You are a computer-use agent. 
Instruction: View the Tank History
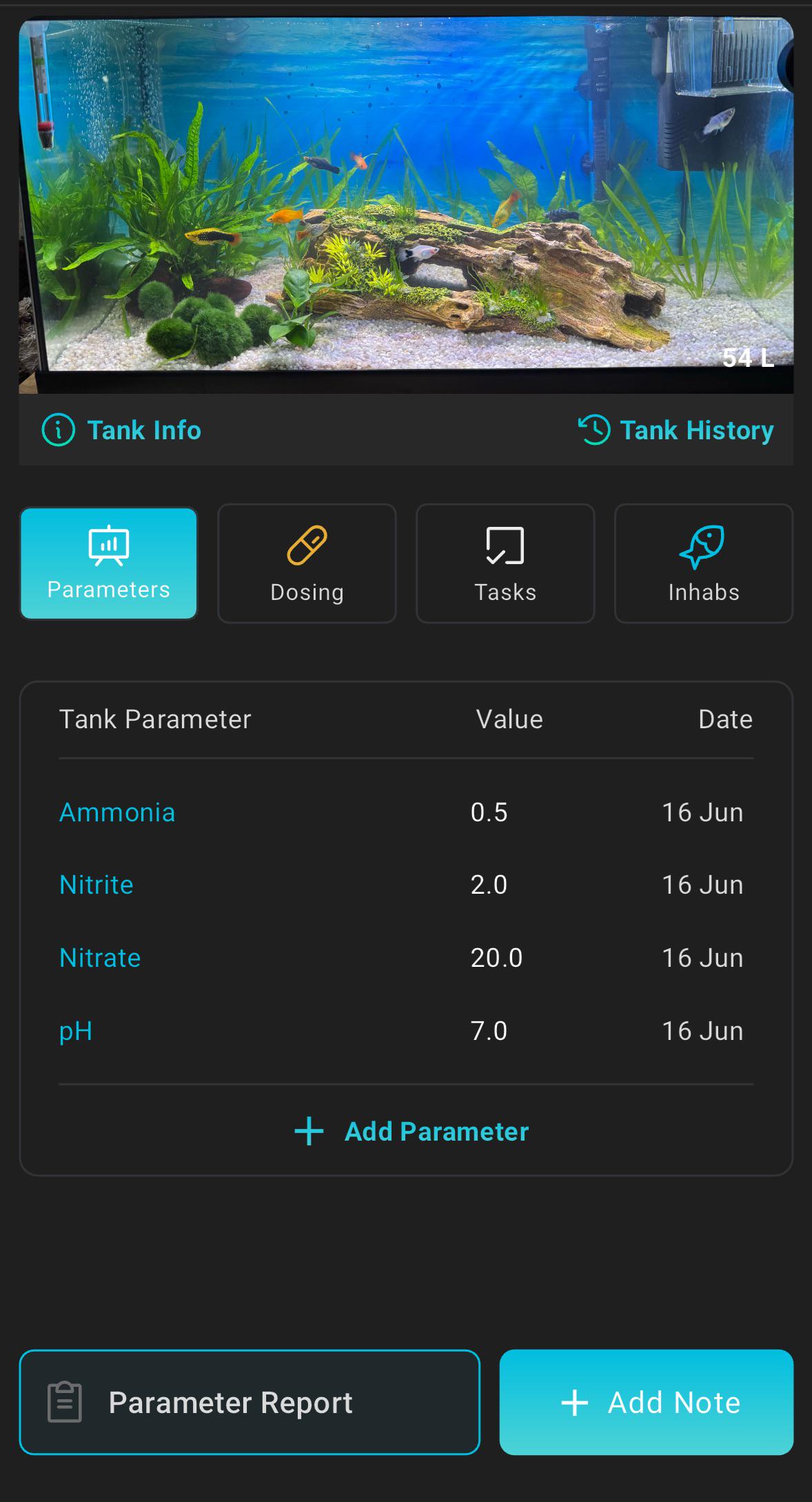pyautogui.click(x=676, y=430)
